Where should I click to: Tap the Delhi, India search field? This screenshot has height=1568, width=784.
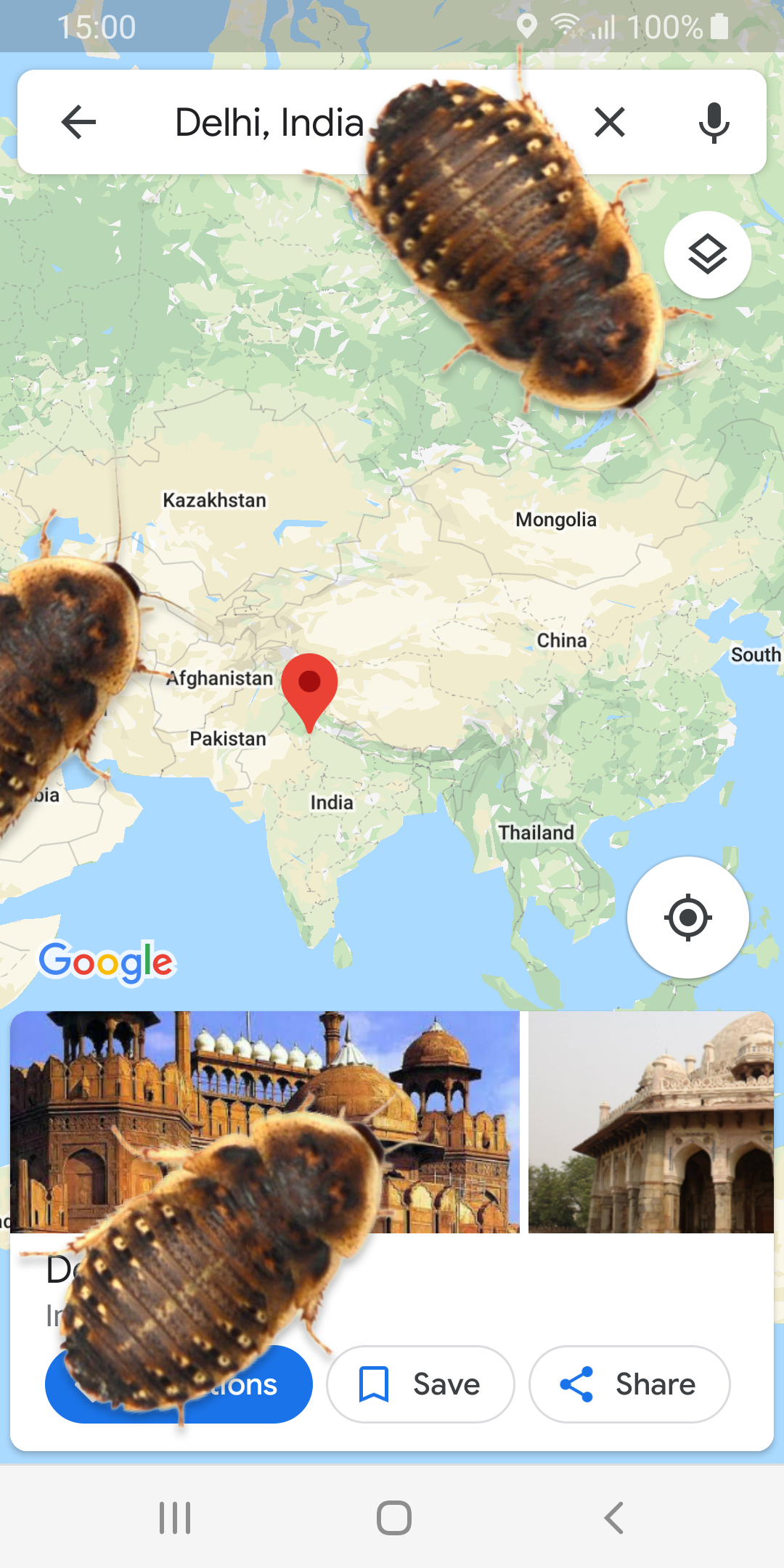click(x=269, y=122)
